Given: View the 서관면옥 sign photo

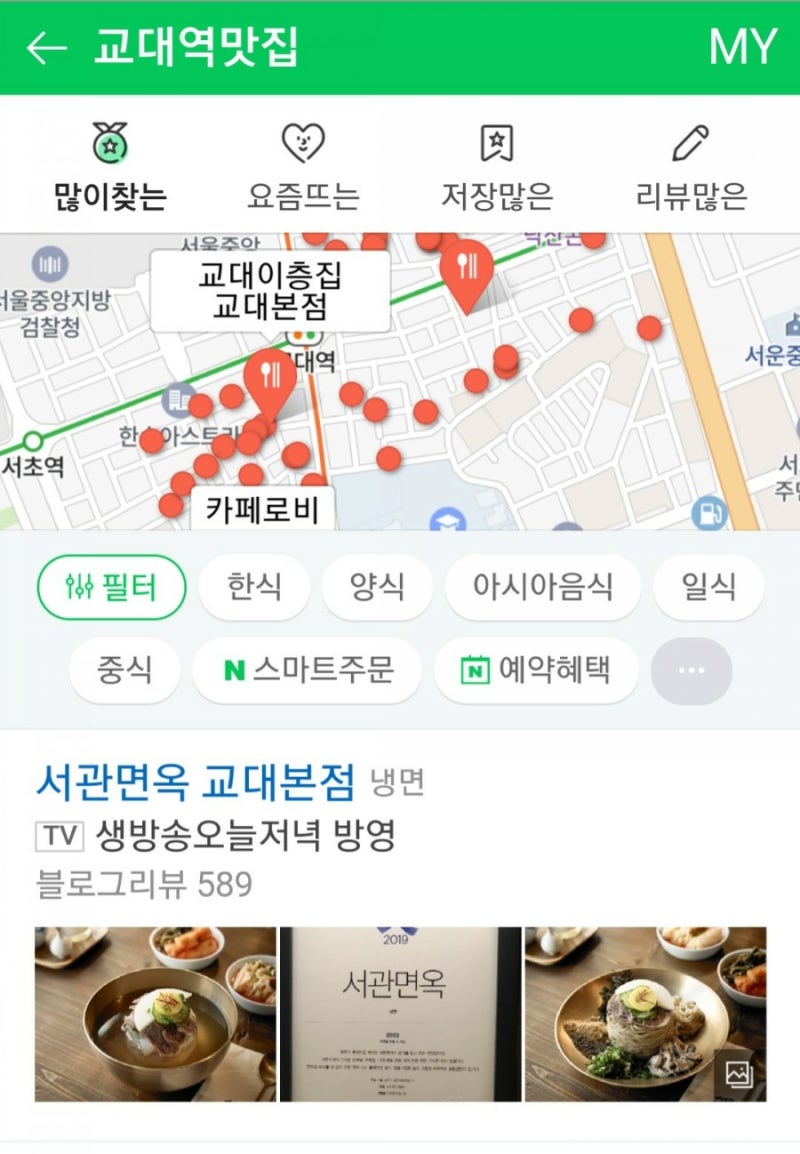Looking at the screenshot, I should (400, 1013).
